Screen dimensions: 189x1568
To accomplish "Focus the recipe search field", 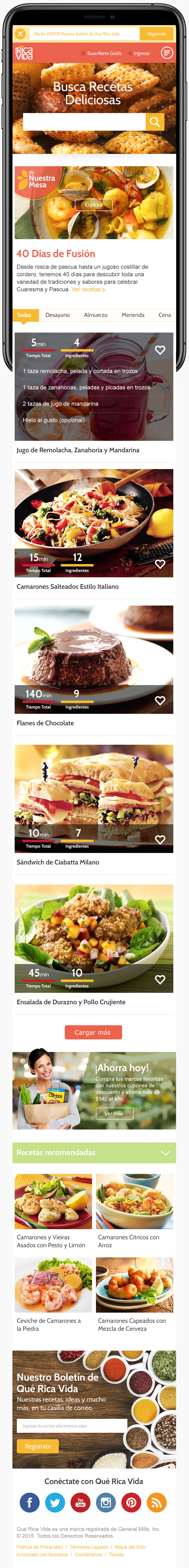I will pyautogui.click(x=84, y=122).
